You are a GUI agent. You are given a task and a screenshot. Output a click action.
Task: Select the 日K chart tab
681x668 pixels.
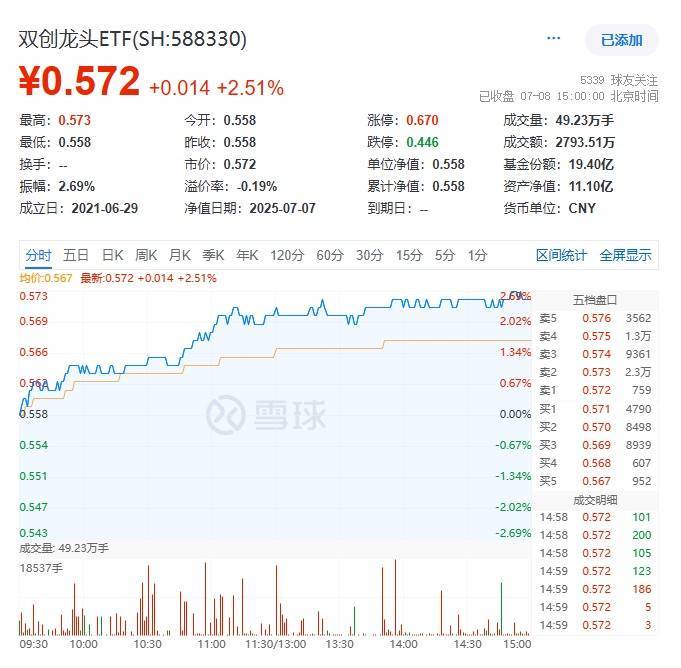pos(112,255)
